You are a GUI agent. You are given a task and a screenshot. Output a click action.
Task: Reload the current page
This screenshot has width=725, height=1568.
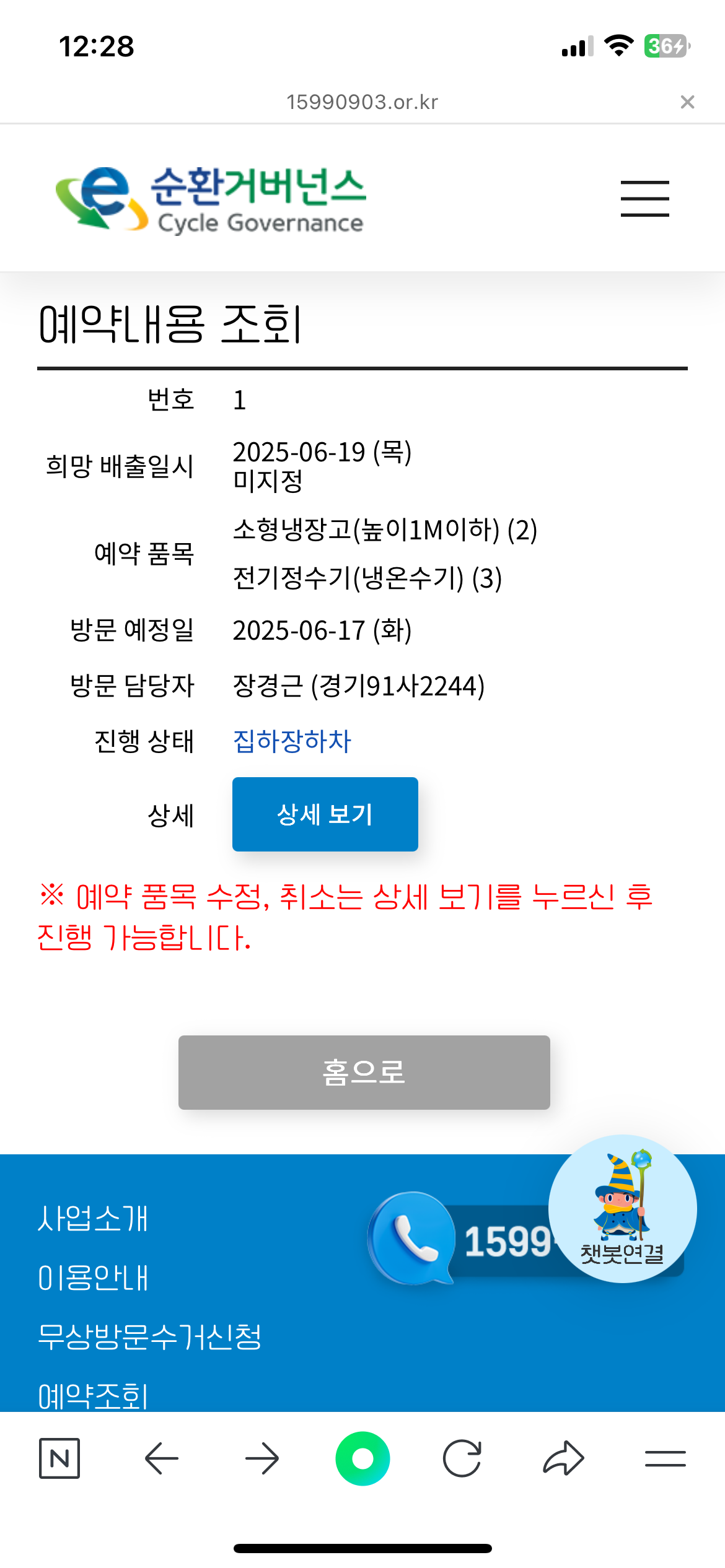click(462, 1458)
